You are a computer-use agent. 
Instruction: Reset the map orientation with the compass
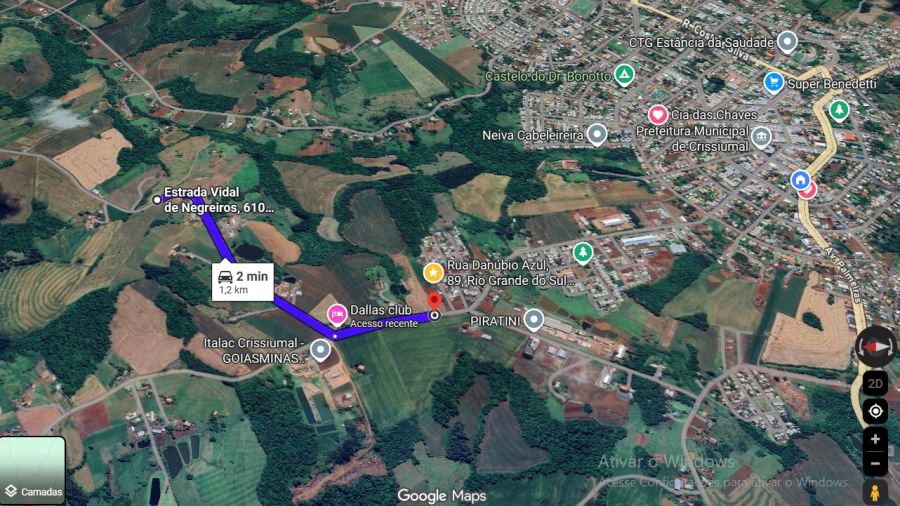click(x=876, y=346)
